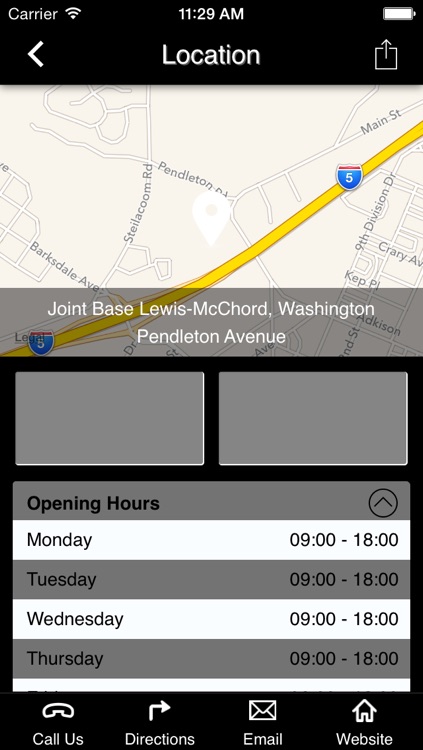
Task: Send an Email to the business
Action: click(x=262, y=723)
